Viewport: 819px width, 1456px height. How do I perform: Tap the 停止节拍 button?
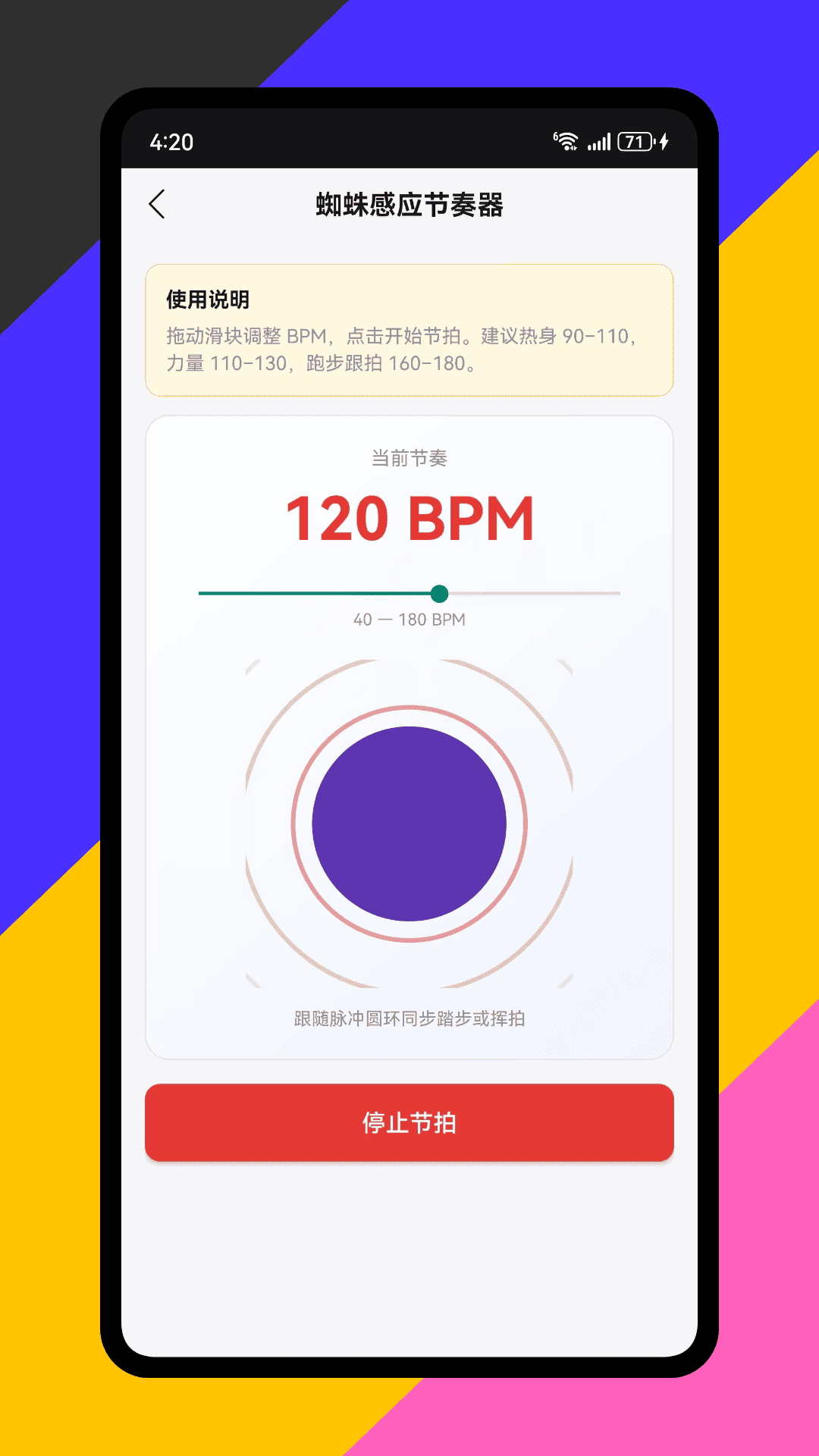[409, 1122]
